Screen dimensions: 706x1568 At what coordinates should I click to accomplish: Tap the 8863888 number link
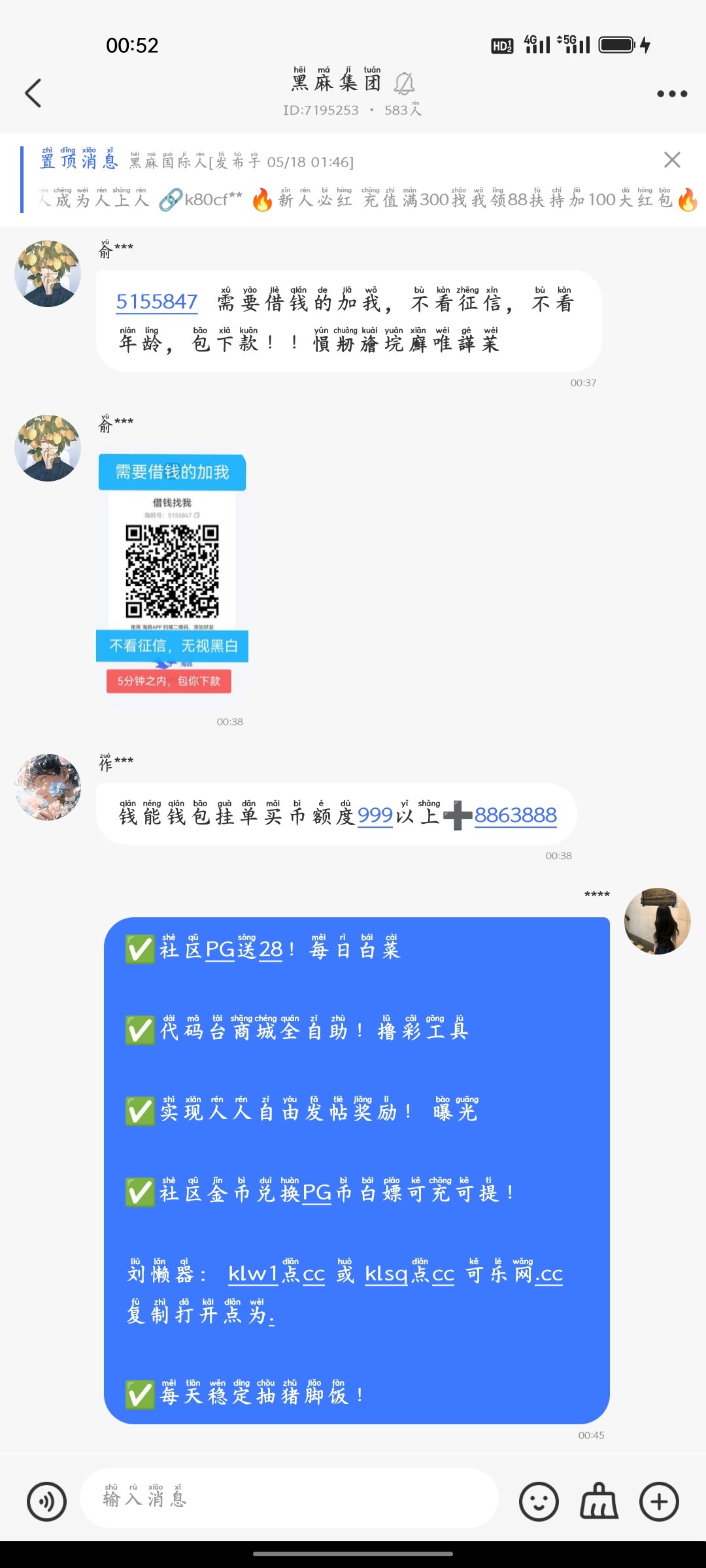point(516,816)
